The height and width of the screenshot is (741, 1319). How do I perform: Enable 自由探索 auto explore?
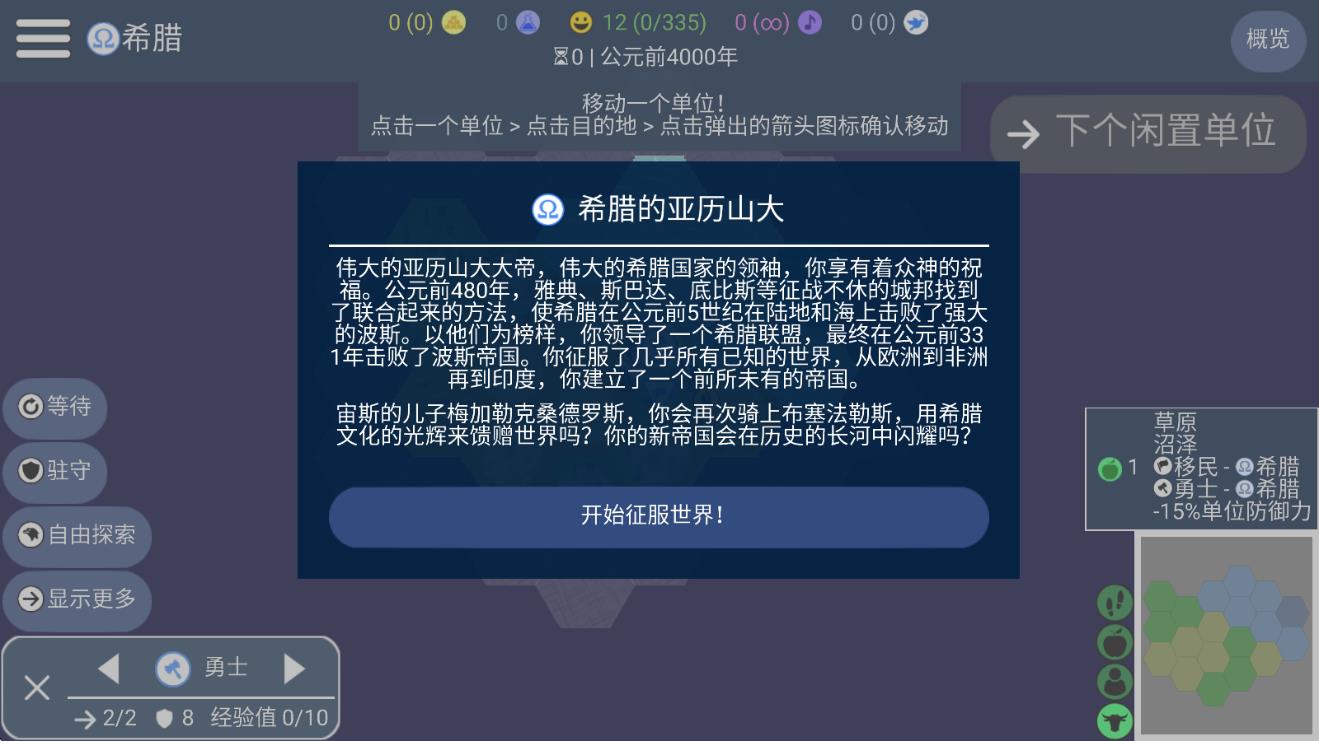point(77,535)
